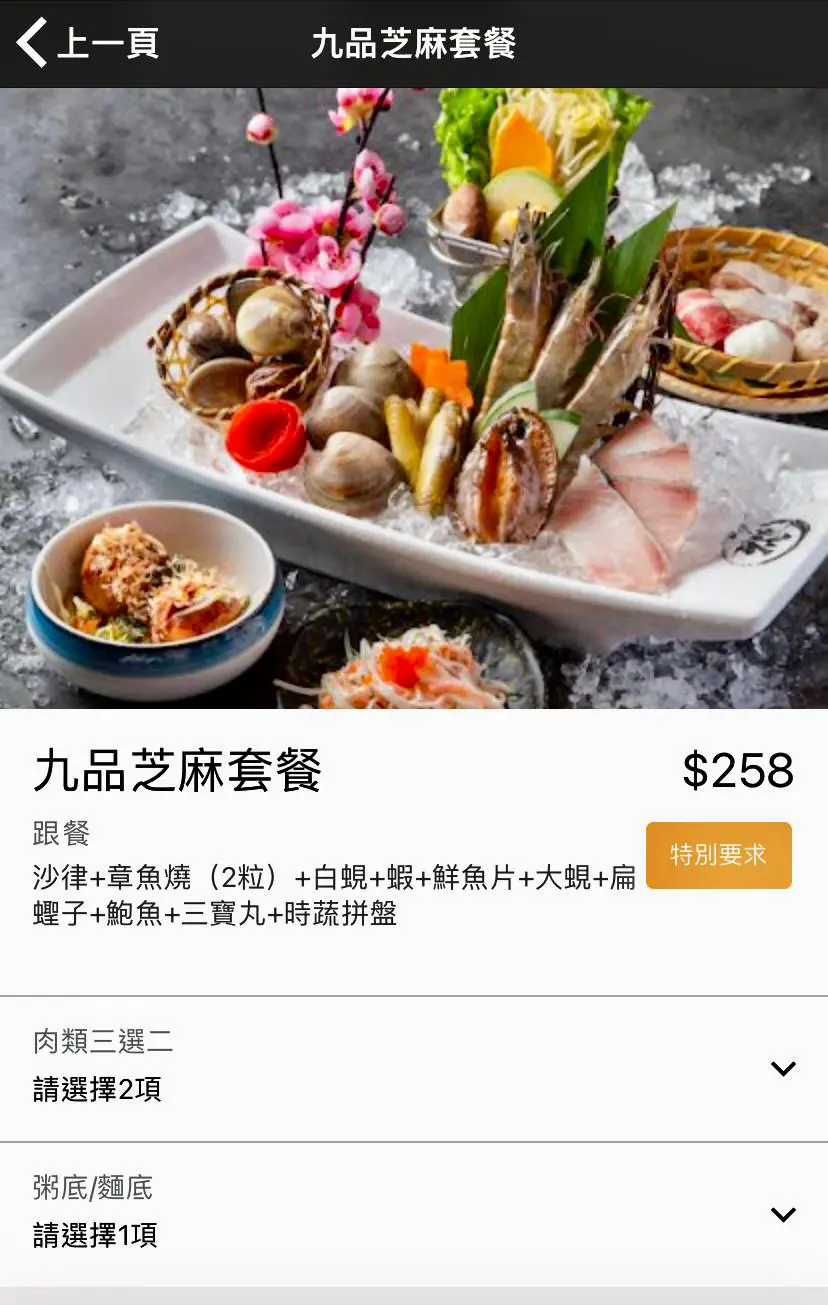Go back with the 上一頁 button
Image resolution: width=828 pixels, height=1305 pixels.
(x=88, y=43)
